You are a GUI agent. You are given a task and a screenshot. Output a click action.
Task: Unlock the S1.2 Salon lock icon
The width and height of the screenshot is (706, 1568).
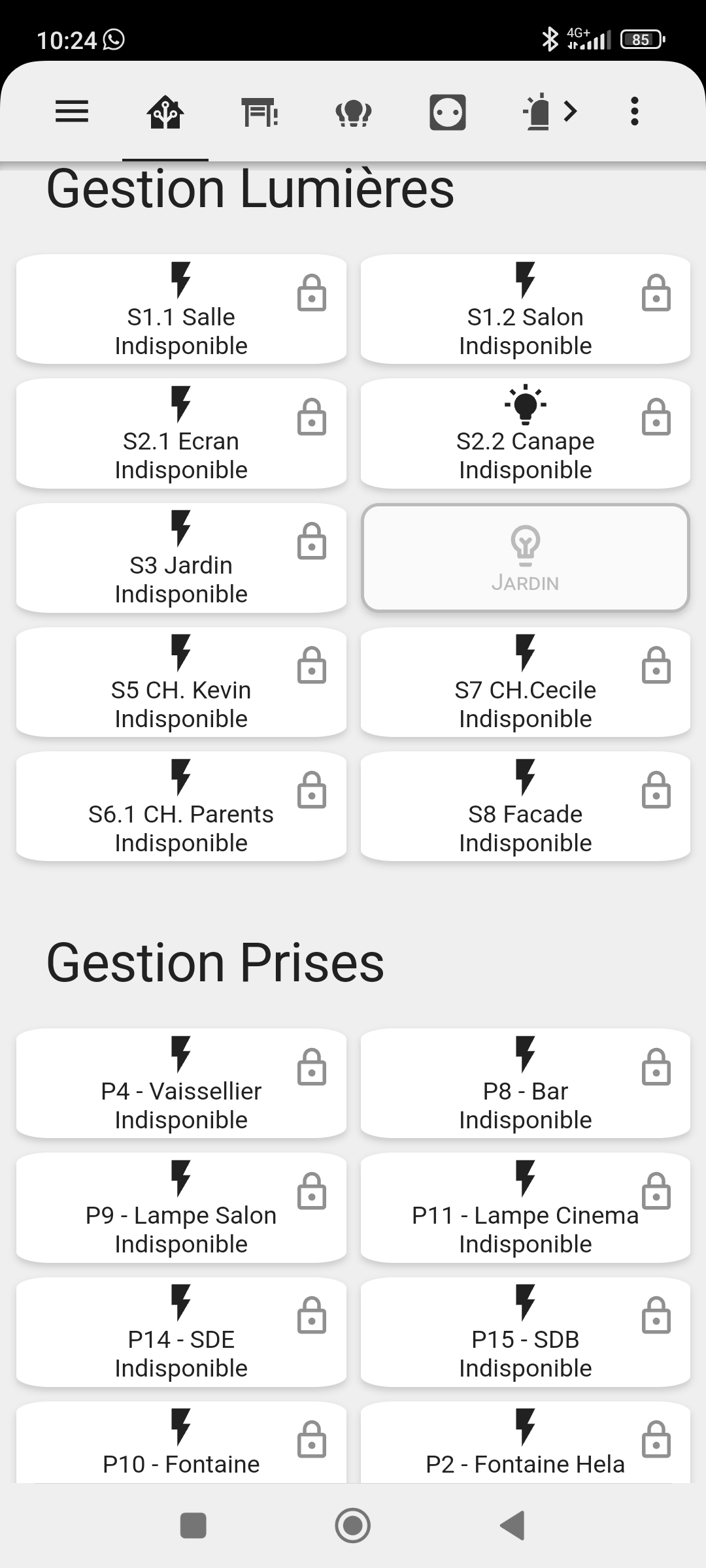[656, 293]
